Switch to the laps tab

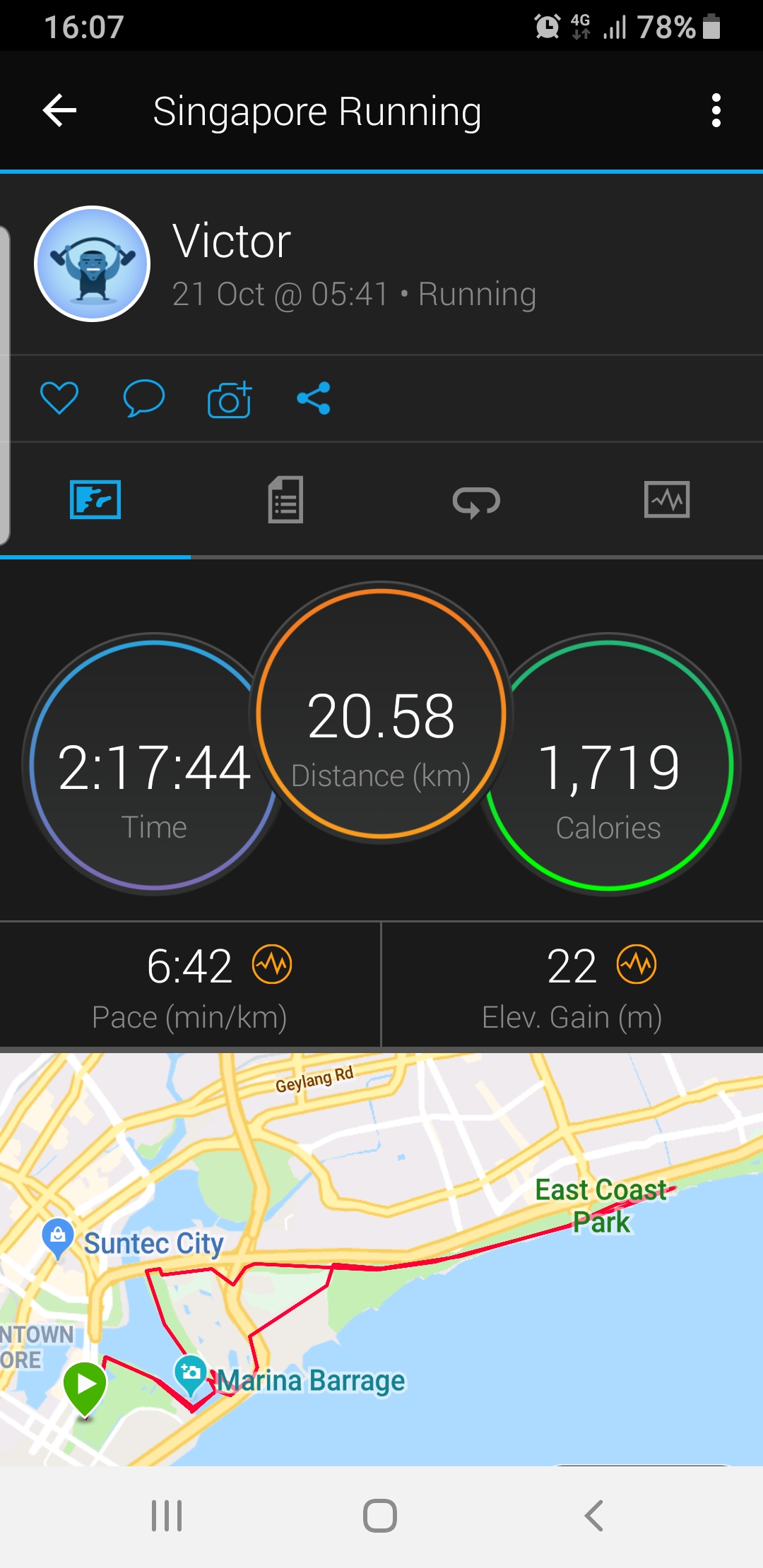[x=476, y=501]
